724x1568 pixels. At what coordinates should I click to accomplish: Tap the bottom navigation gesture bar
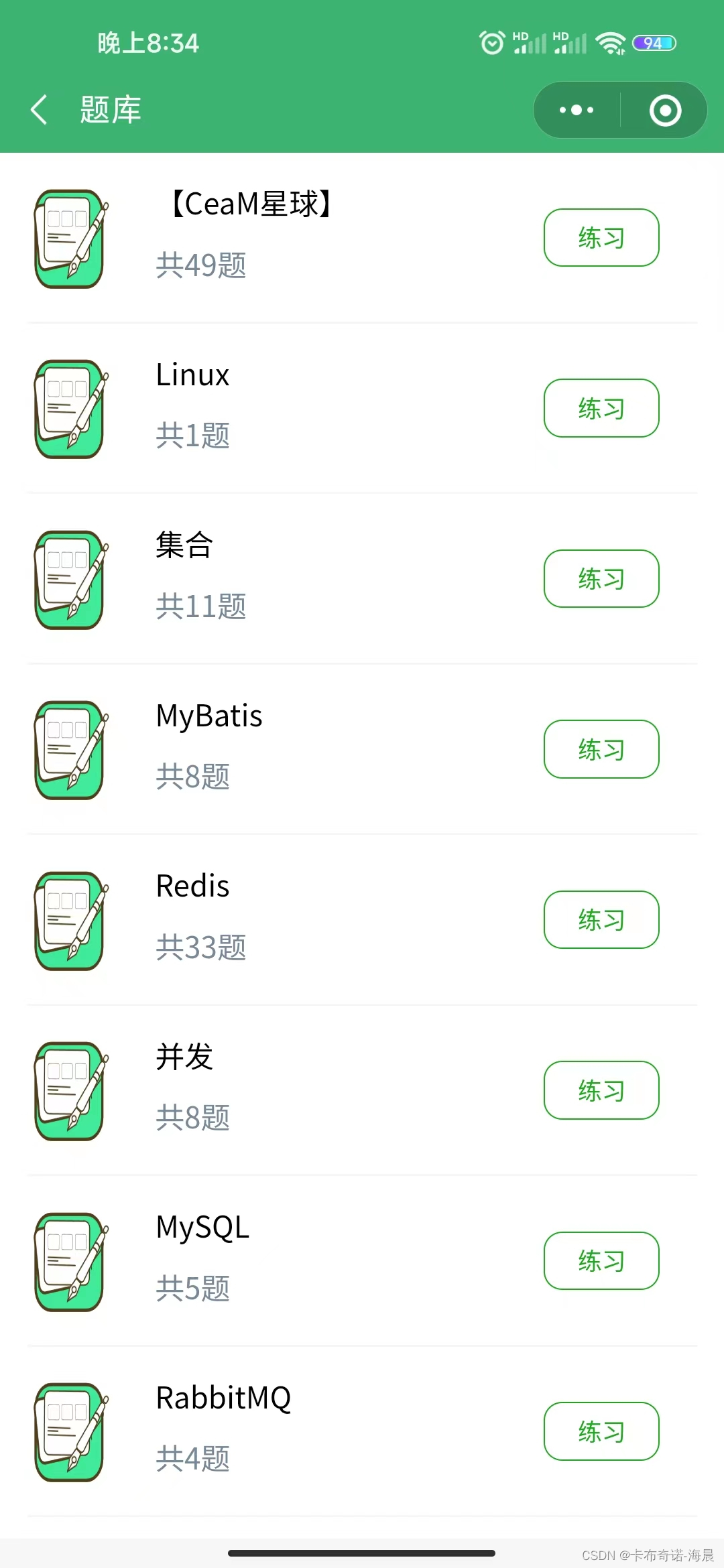click(362, 1551)
